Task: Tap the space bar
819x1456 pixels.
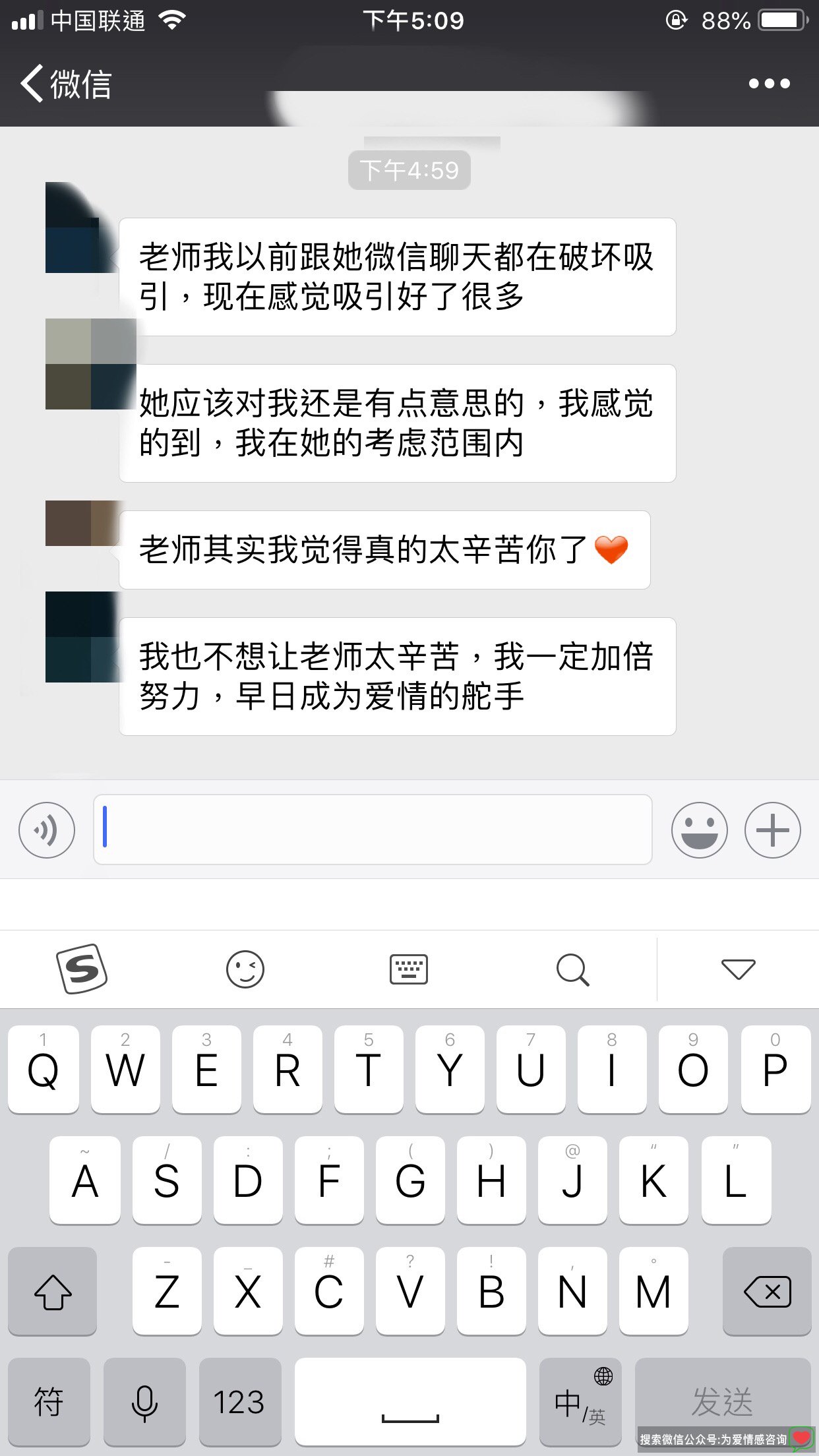Action: click(x=410, y=1402)
